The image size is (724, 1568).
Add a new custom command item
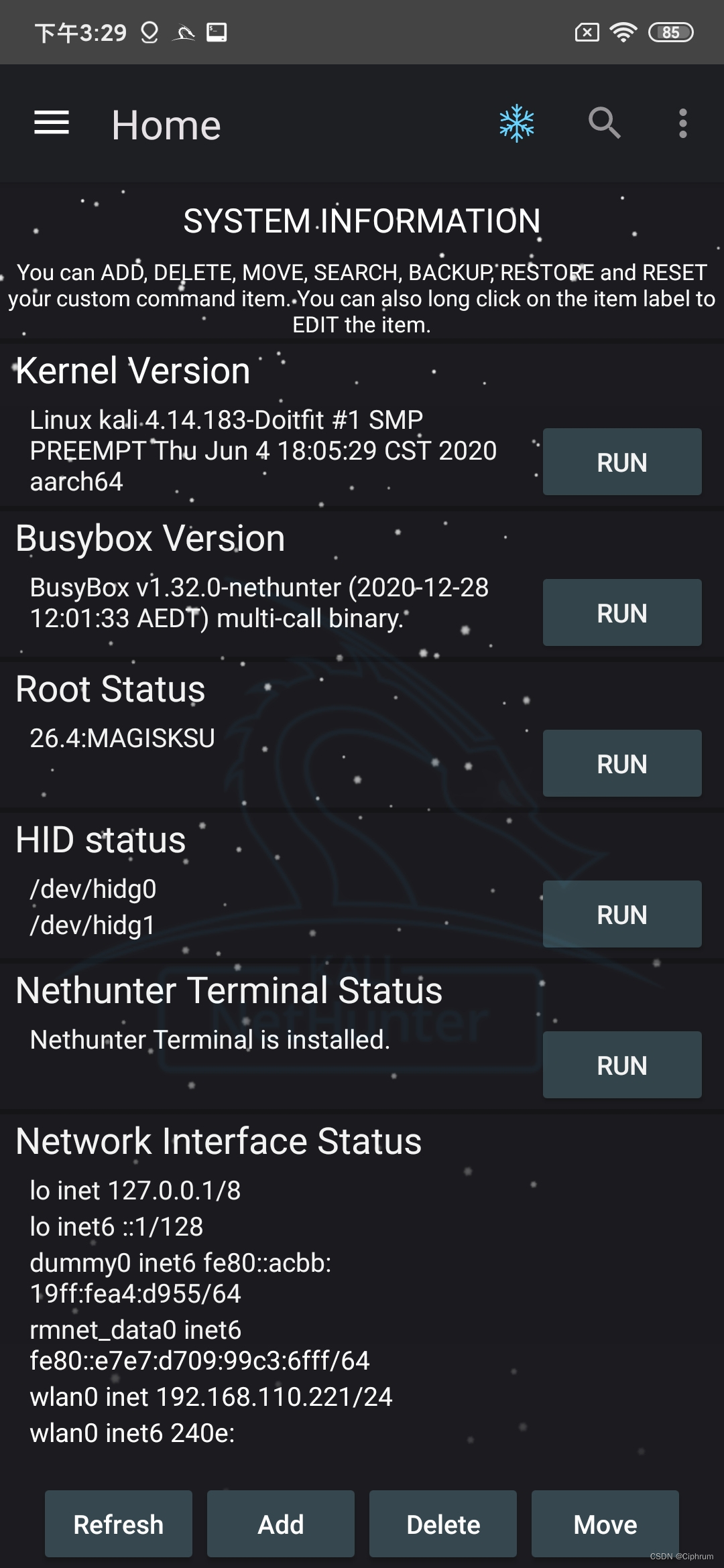click(281, 1524)
